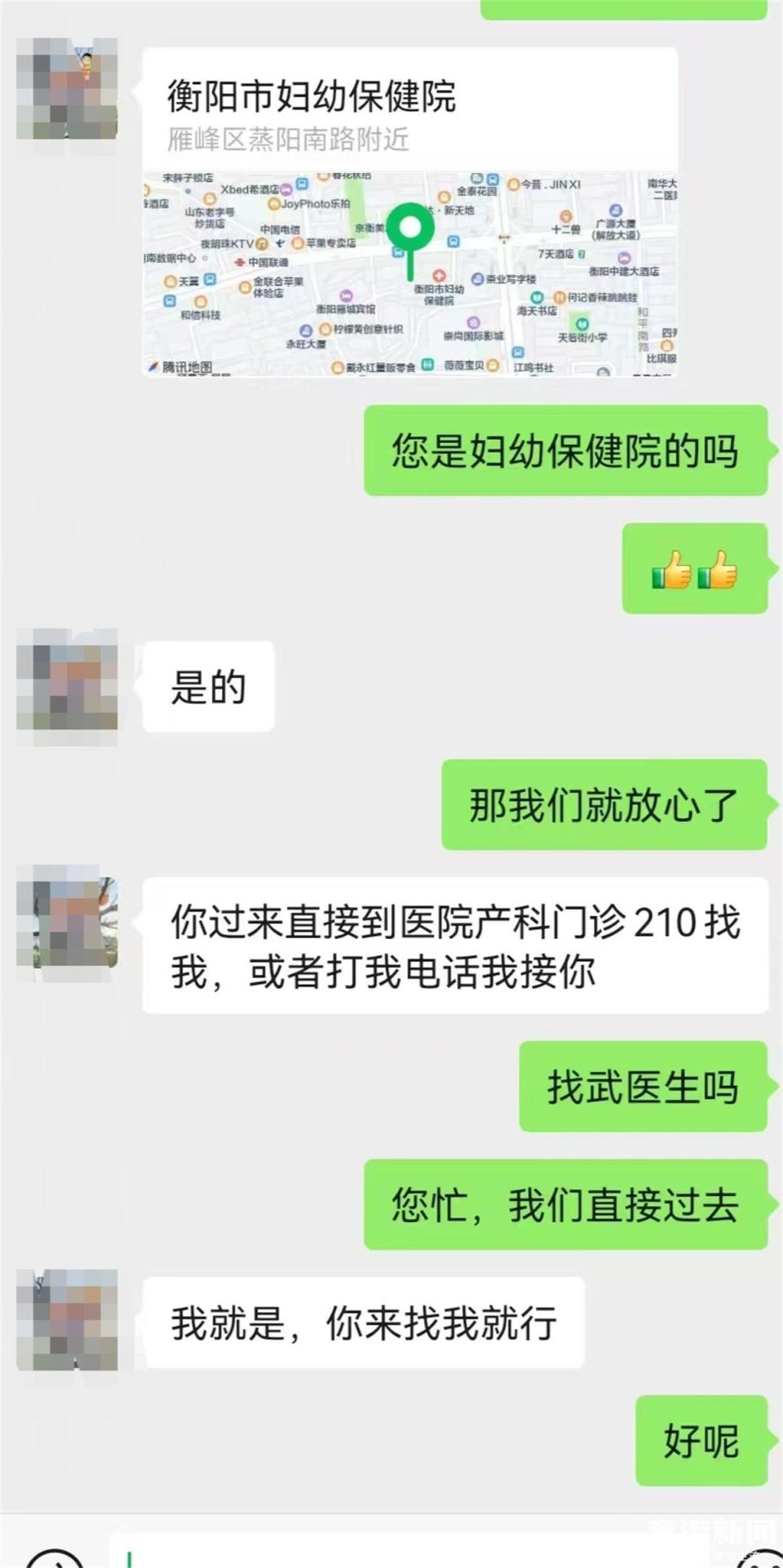783x1568 pixels.
Task: Tap the camera icon for JoyPhoto乐拍
Action: pyautogui.click(x=275, y=204)
